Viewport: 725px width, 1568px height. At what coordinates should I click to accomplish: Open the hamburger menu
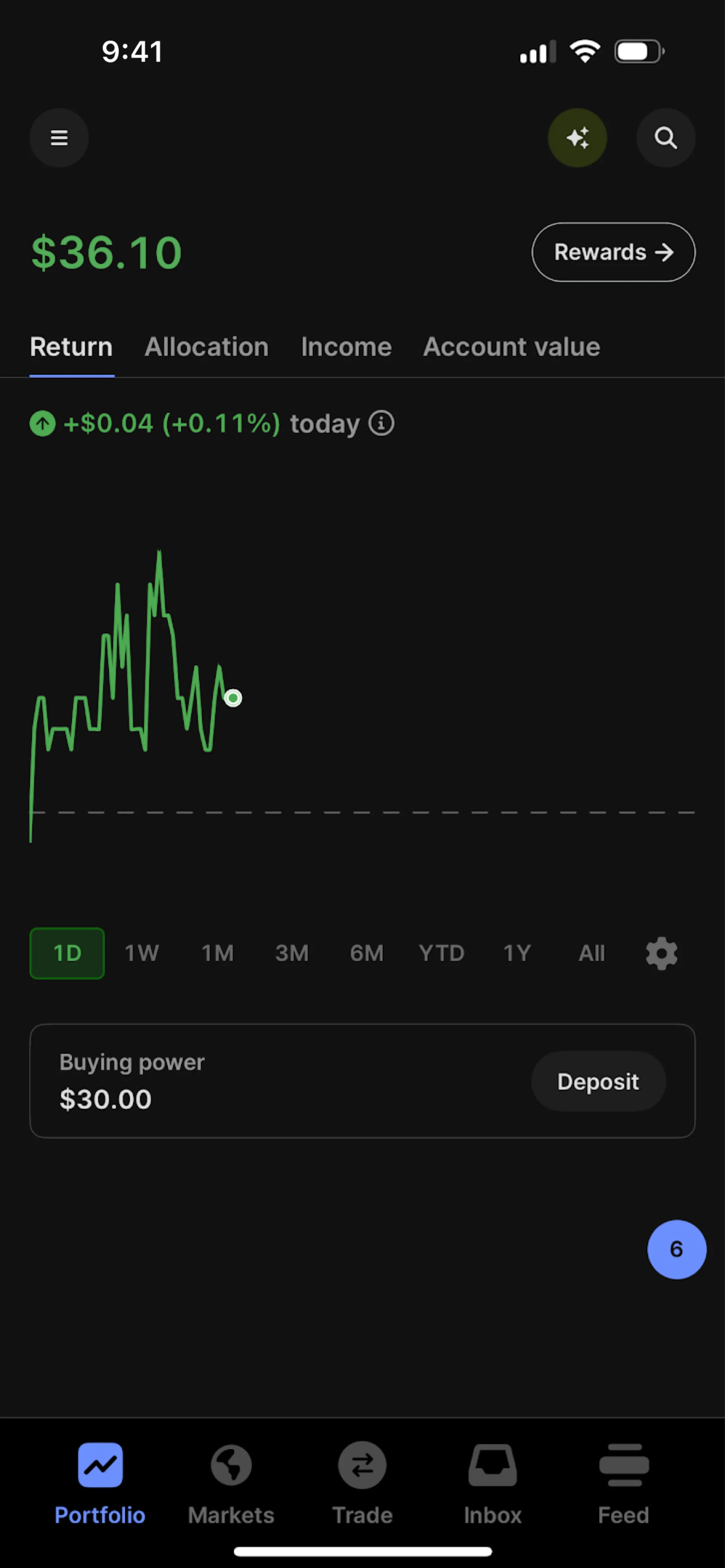click(59, 137)
